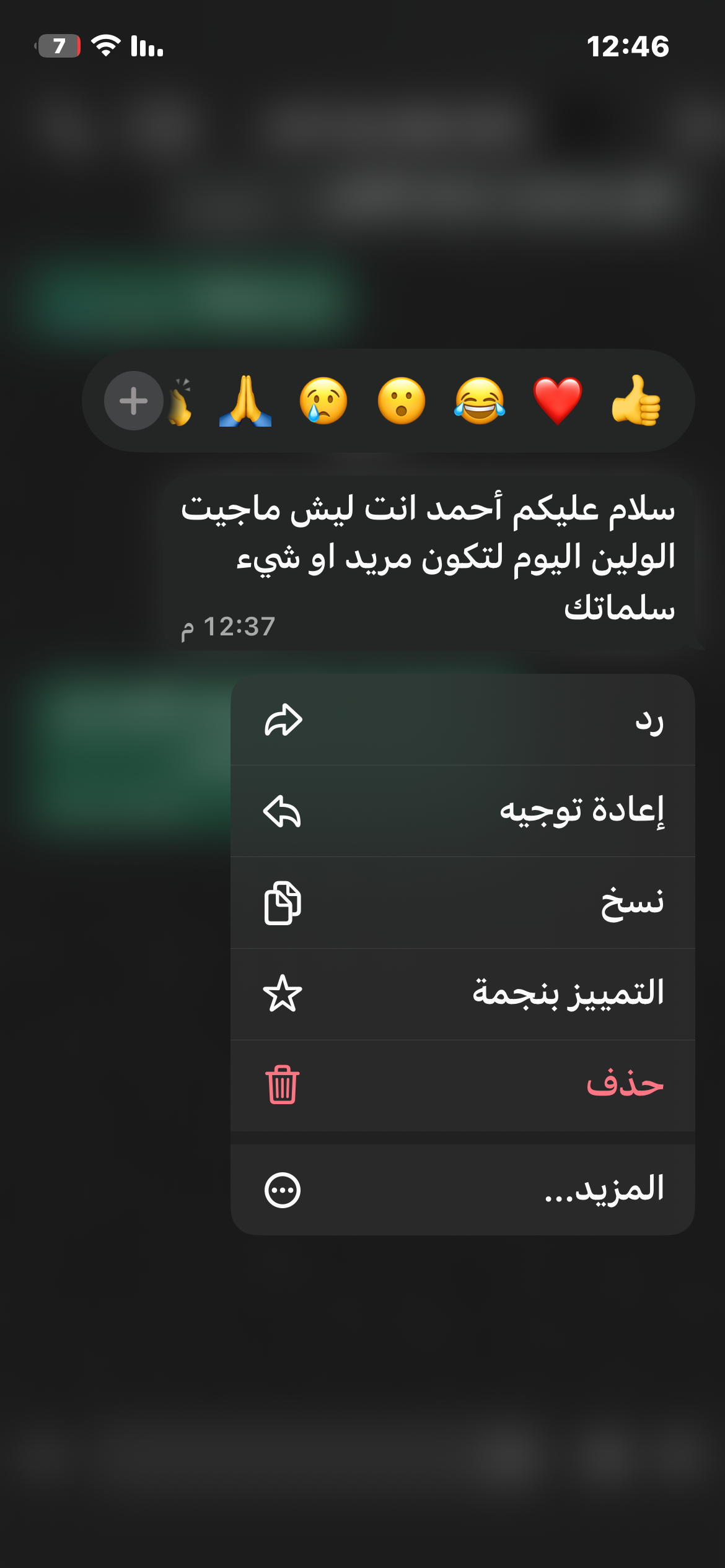Choose إعادة توجيه to forward message
This screenshot has height=1568, width=725.
(462, 811)
